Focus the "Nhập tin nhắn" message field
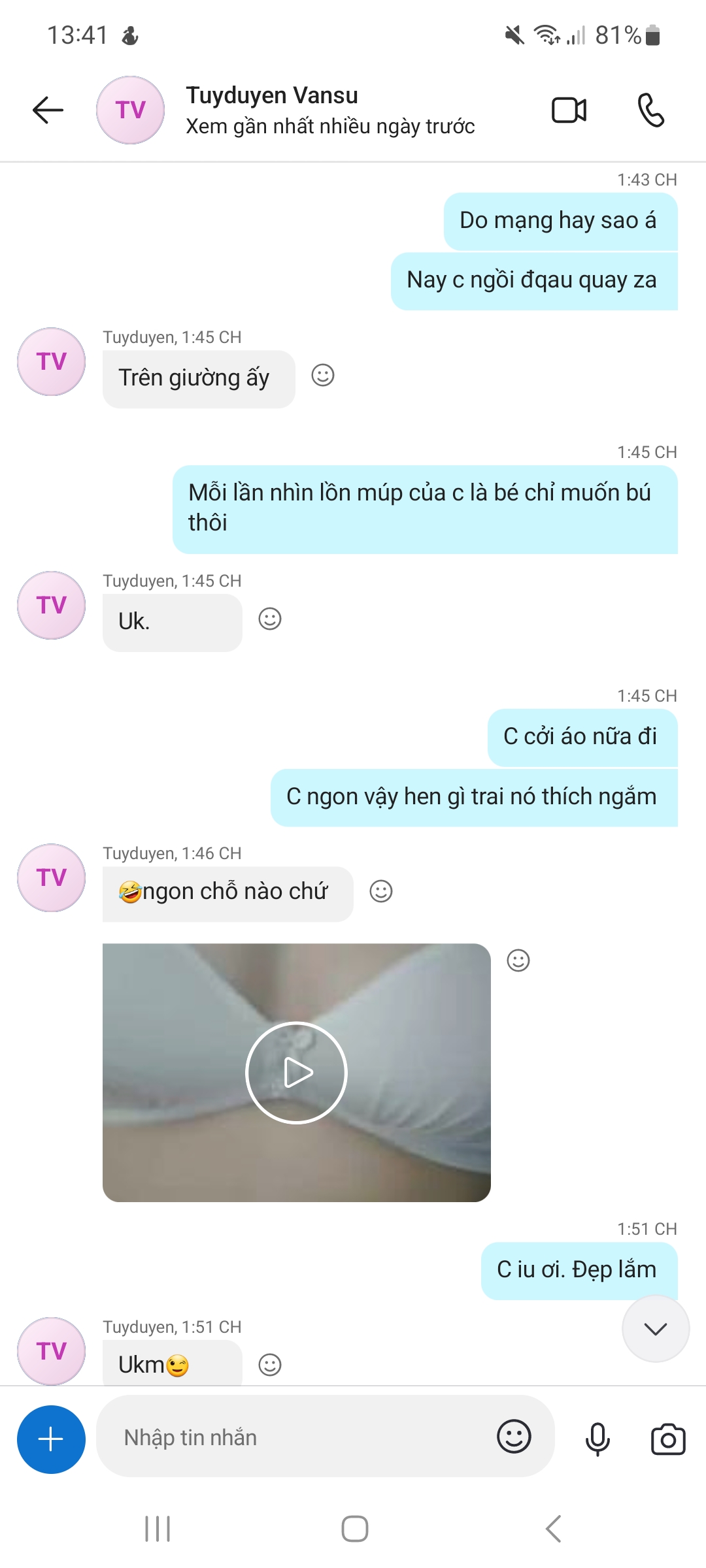The height and width of the screenshot is (1568, 706). point(294,1437)
